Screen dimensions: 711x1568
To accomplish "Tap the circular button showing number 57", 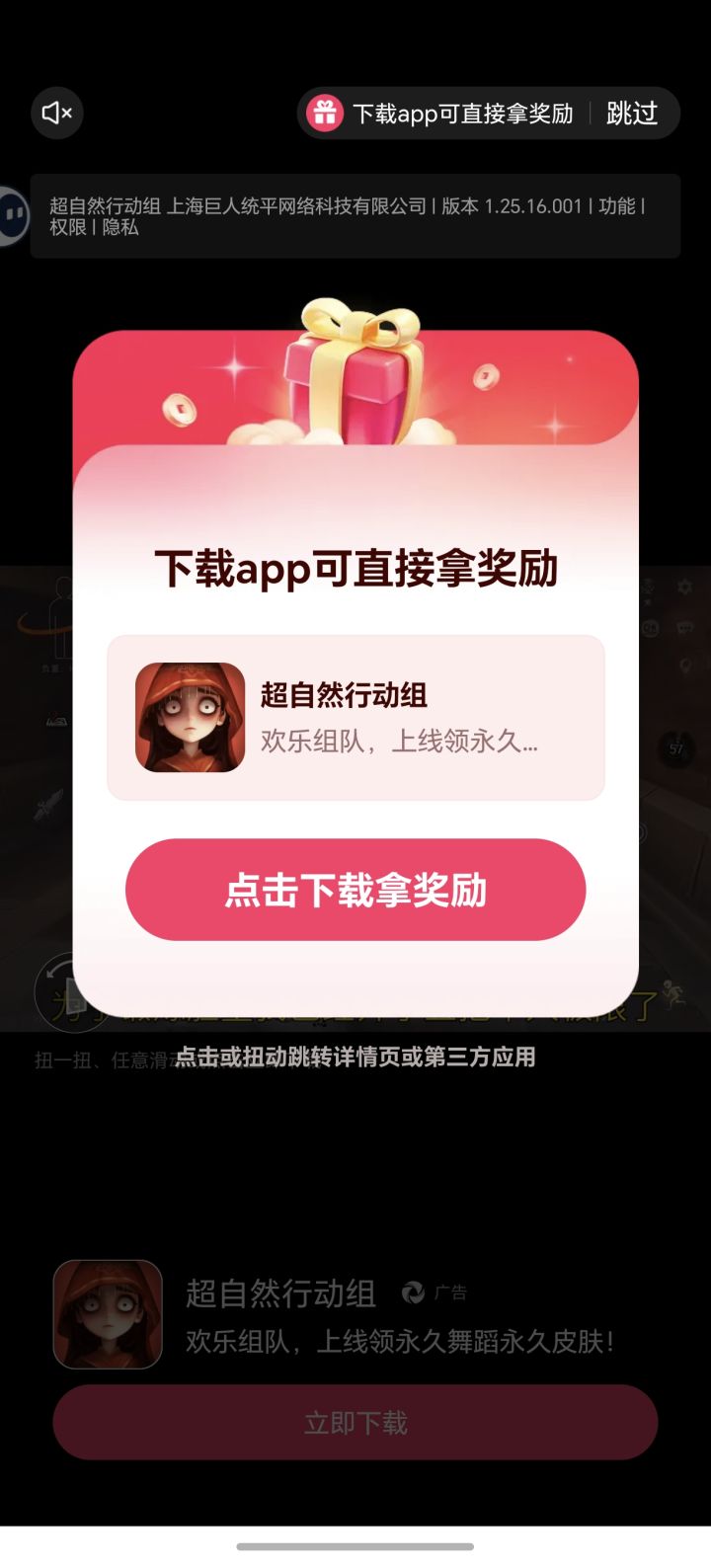I will 676,748.
